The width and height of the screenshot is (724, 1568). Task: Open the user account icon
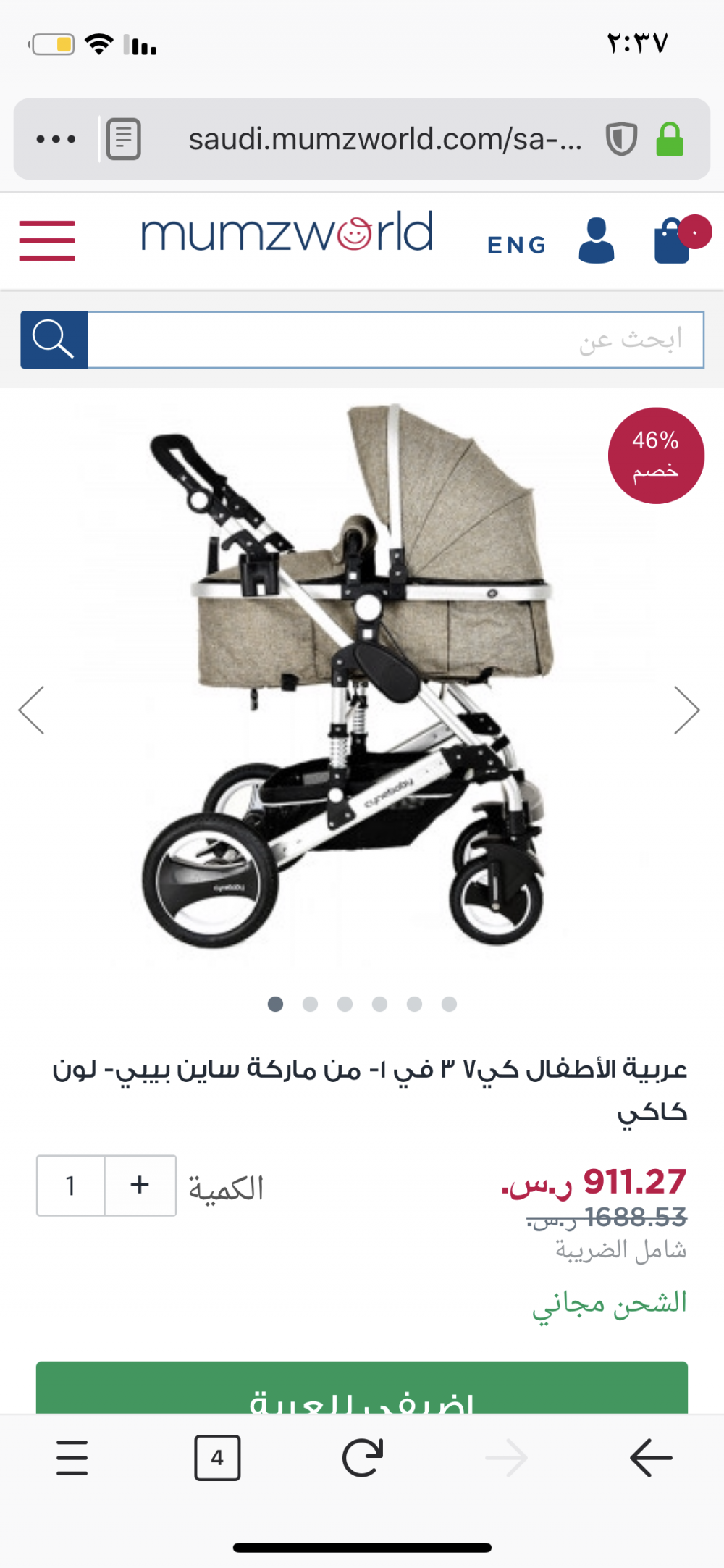(x=597, y=240)
